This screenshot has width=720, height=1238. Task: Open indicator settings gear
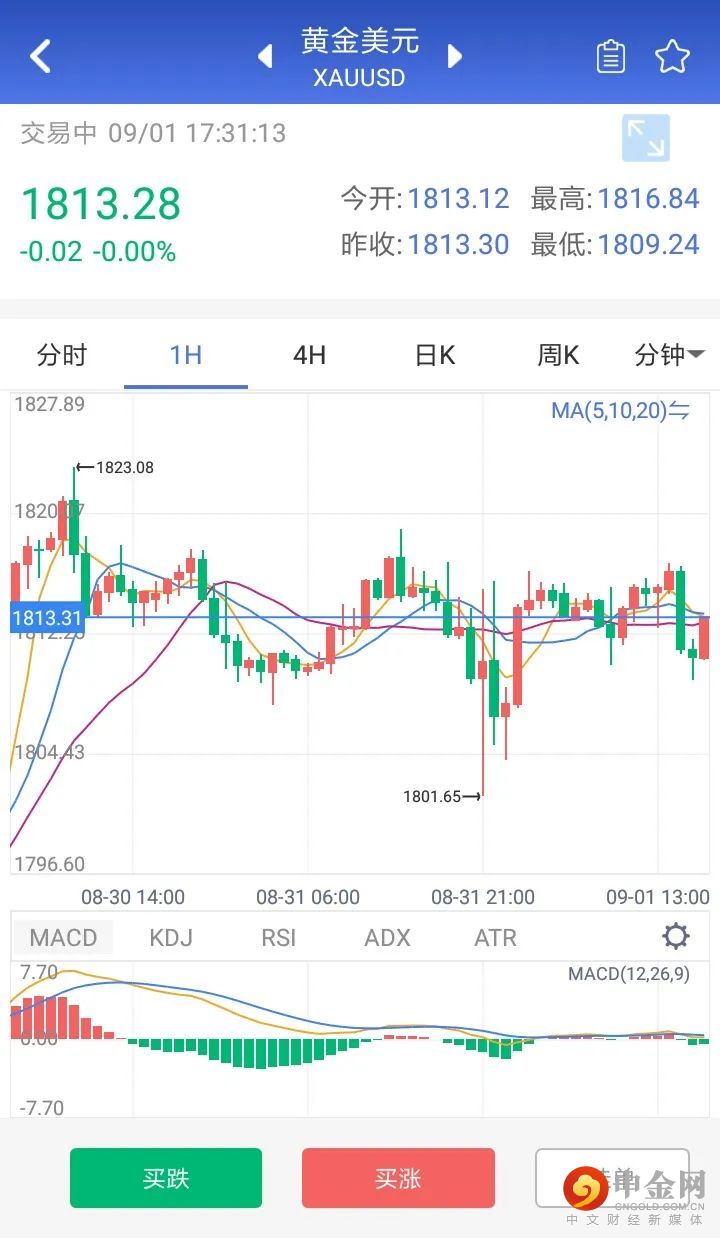point(676,937)
